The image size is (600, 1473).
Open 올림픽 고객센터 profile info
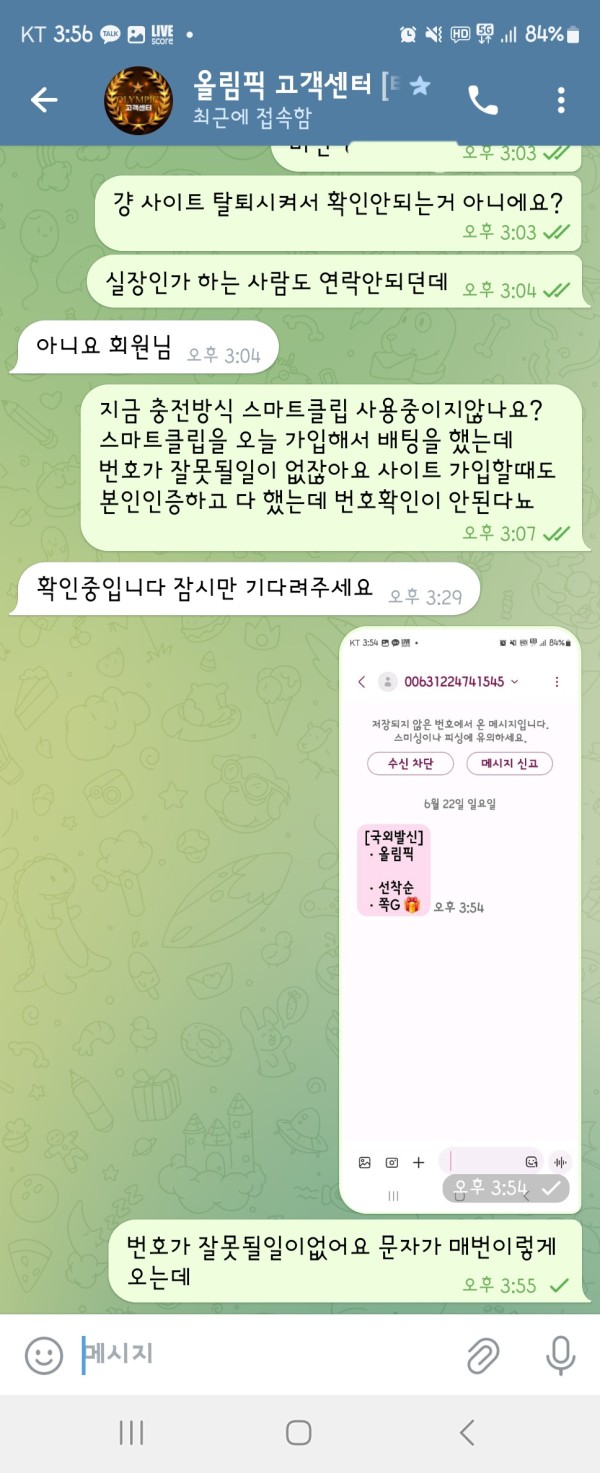(x=290, y=99)
